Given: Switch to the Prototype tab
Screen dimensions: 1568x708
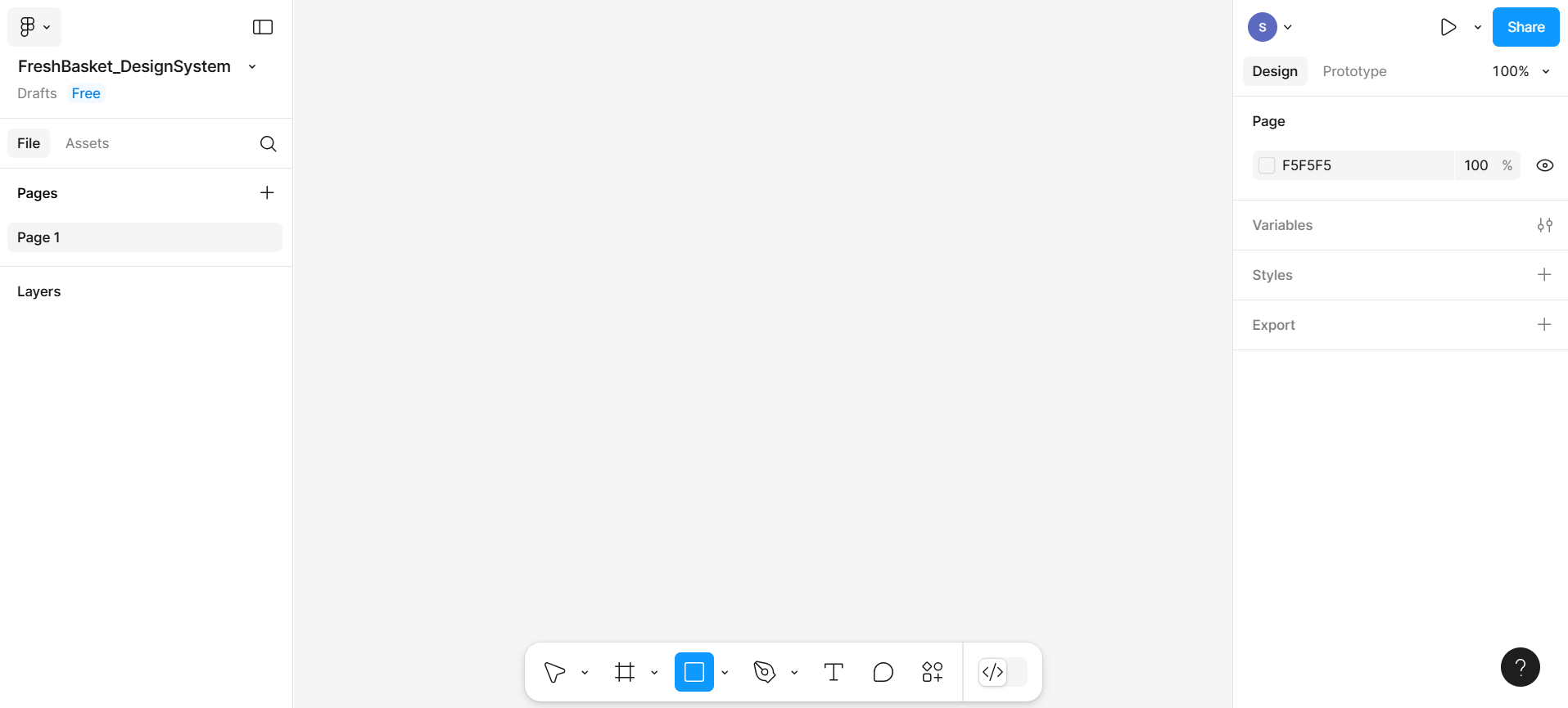Looking at the screenshot, I should (1354, 71).
